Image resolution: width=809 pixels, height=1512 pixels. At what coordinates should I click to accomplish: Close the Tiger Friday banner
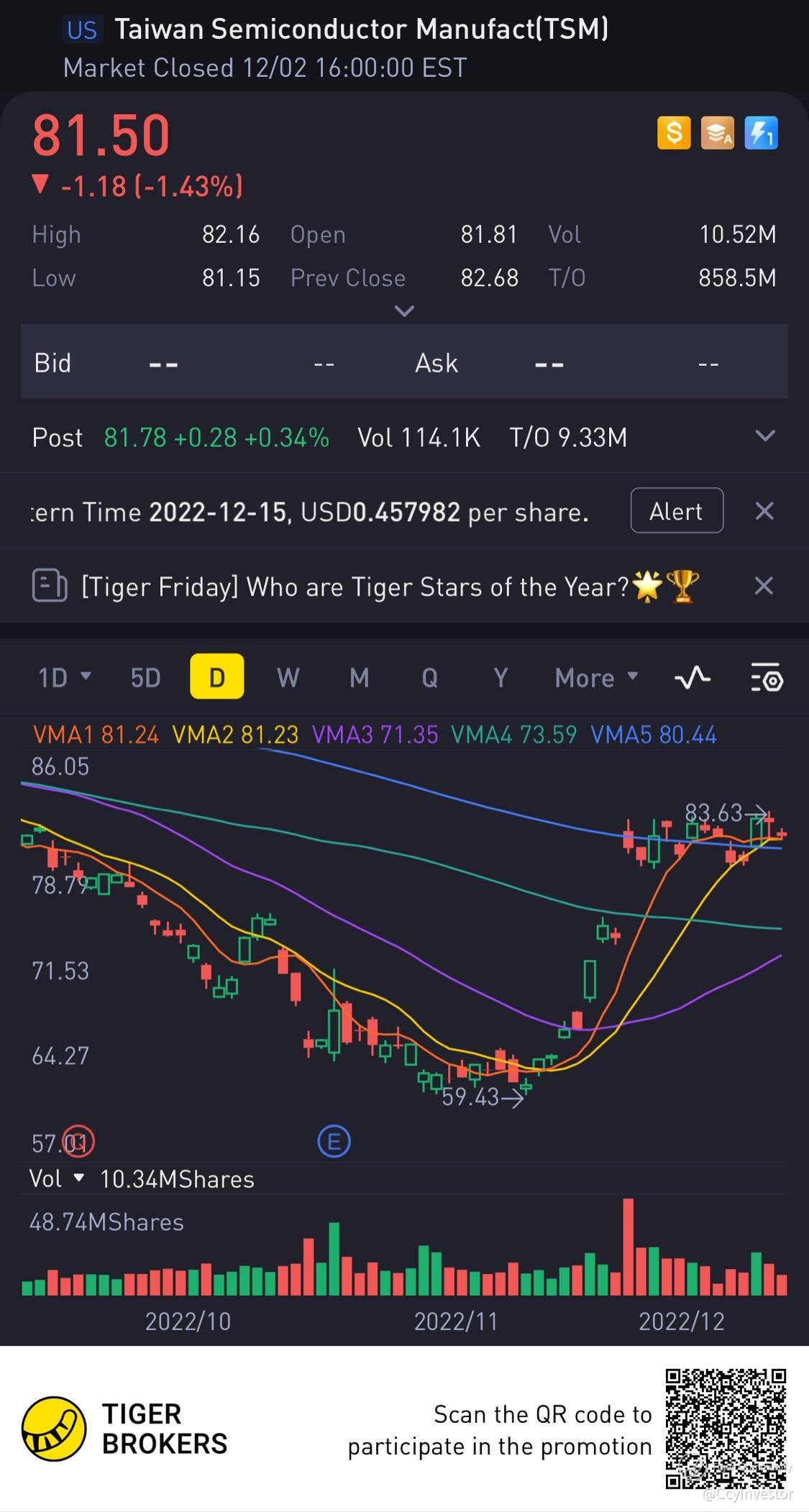764,586
